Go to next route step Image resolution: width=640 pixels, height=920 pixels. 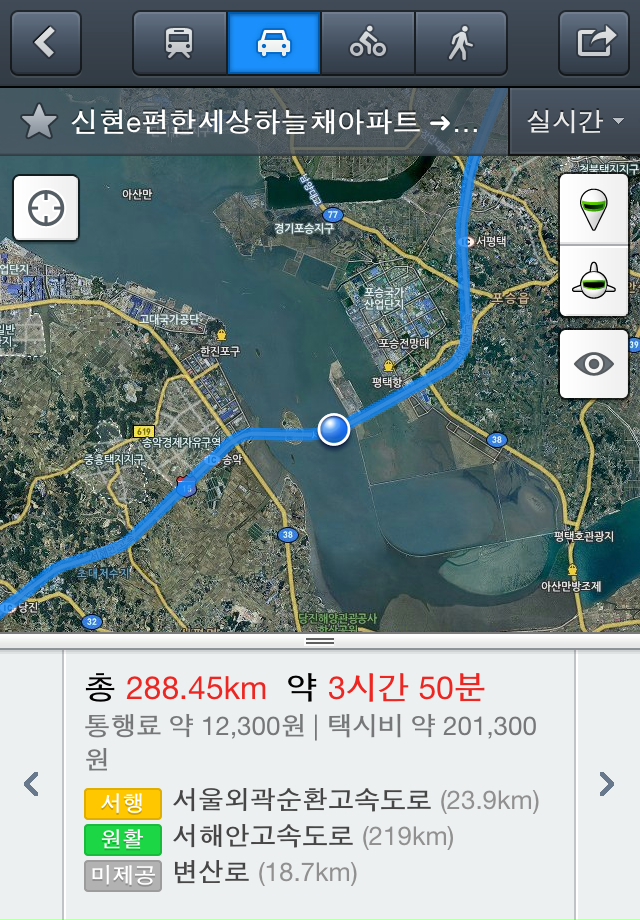tap(607, 784)
